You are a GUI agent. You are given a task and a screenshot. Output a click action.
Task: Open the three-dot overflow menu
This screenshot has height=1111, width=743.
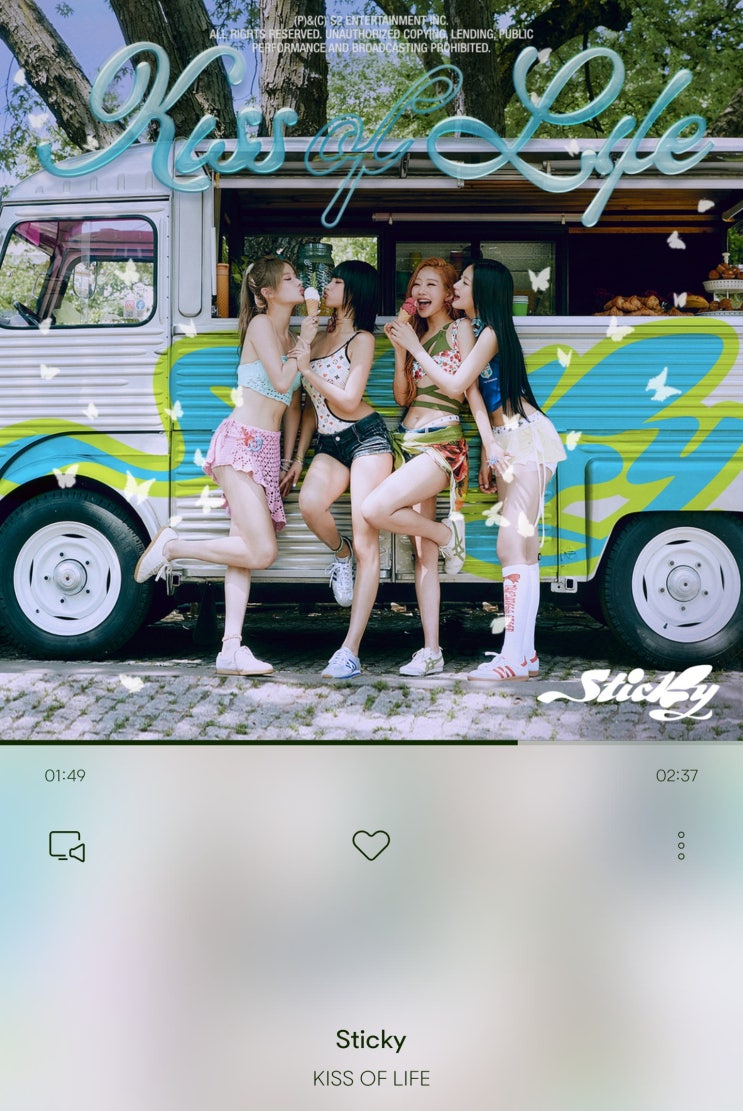coord(681,846)
